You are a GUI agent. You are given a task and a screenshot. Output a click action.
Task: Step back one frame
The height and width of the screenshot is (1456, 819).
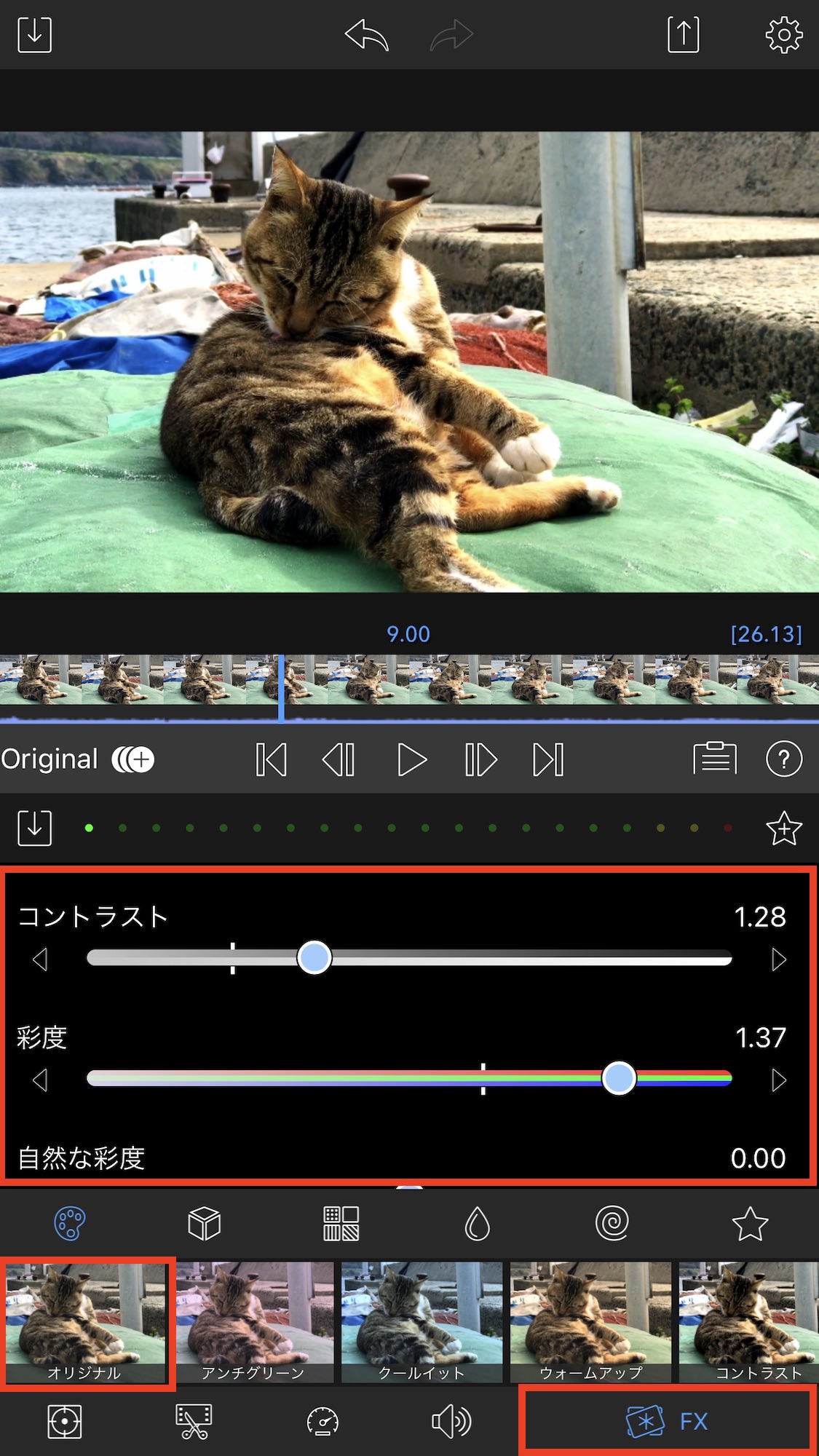click(x=339, y=760)
